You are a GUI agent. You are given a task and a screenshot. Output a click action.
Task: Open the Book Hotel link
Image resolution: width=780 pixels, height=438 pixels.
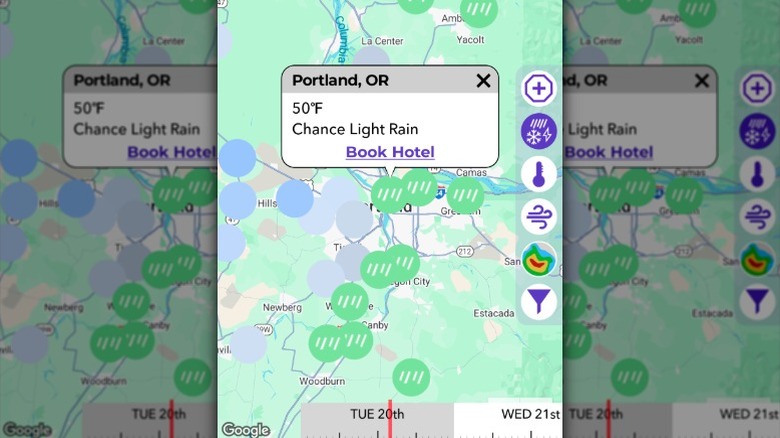(390, 152)
